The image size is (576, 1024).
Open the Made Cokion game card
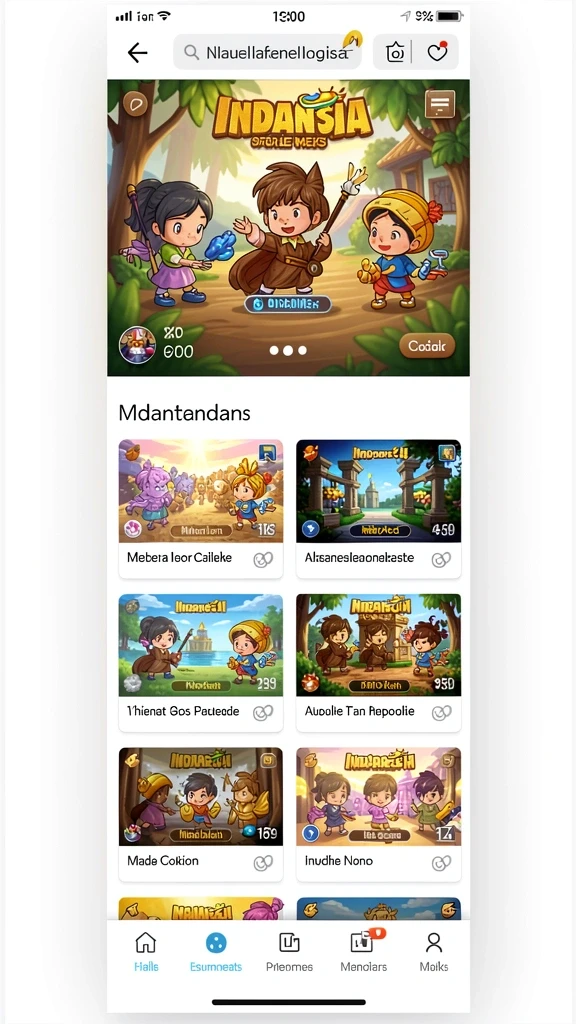pyautogui.click(x=200, y=814)
